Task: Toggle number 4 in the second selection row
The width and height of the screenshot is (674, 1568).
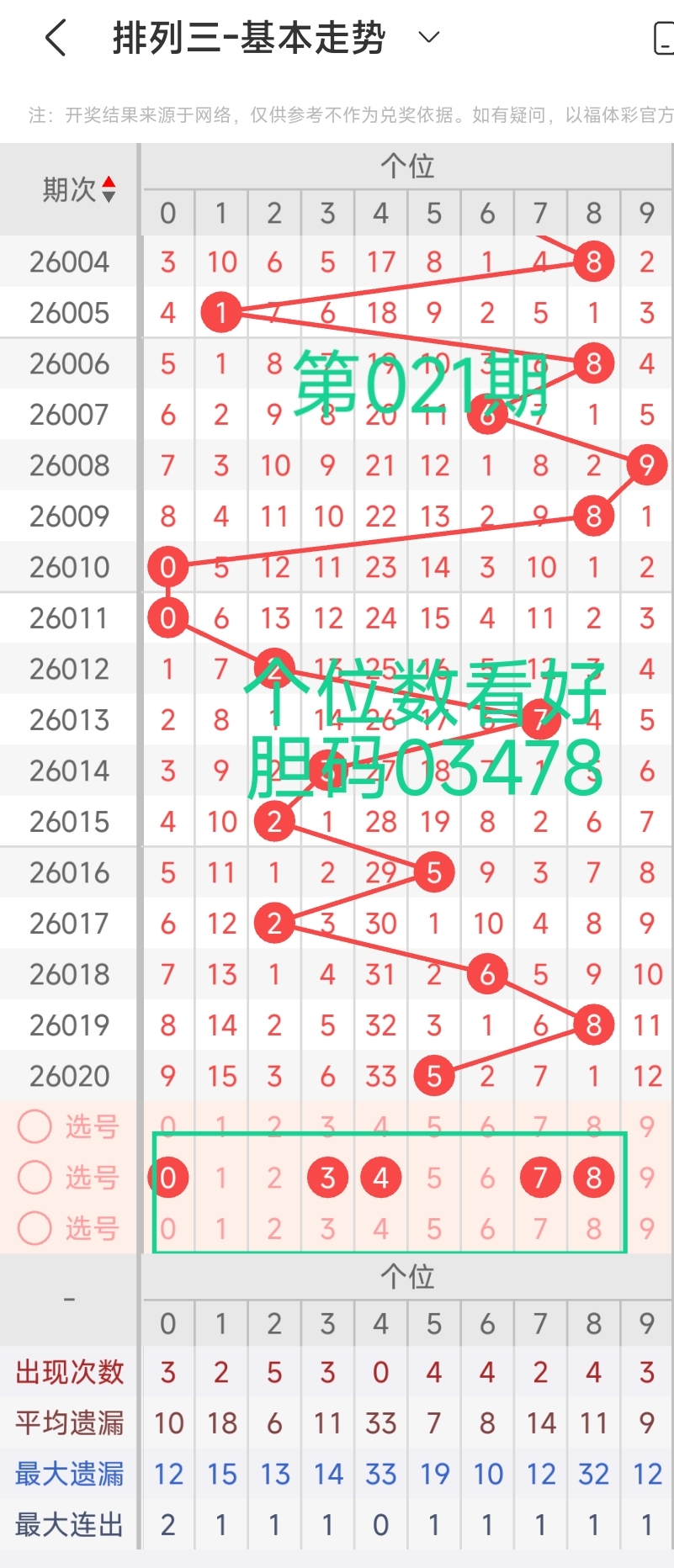Action: 380,1178
